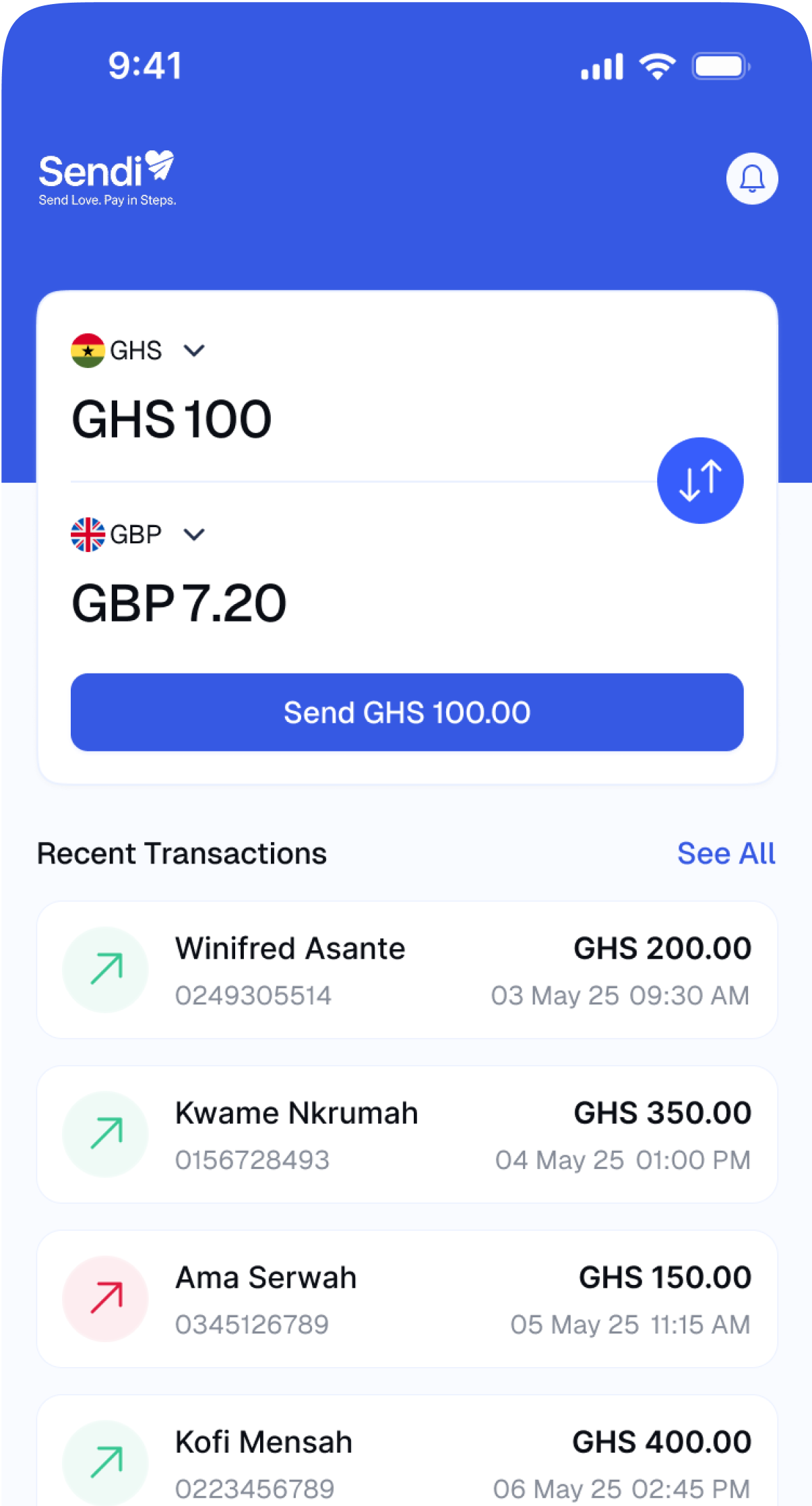
Task: Open Winifred Asante's transaction
Action: tap(407, 970)
